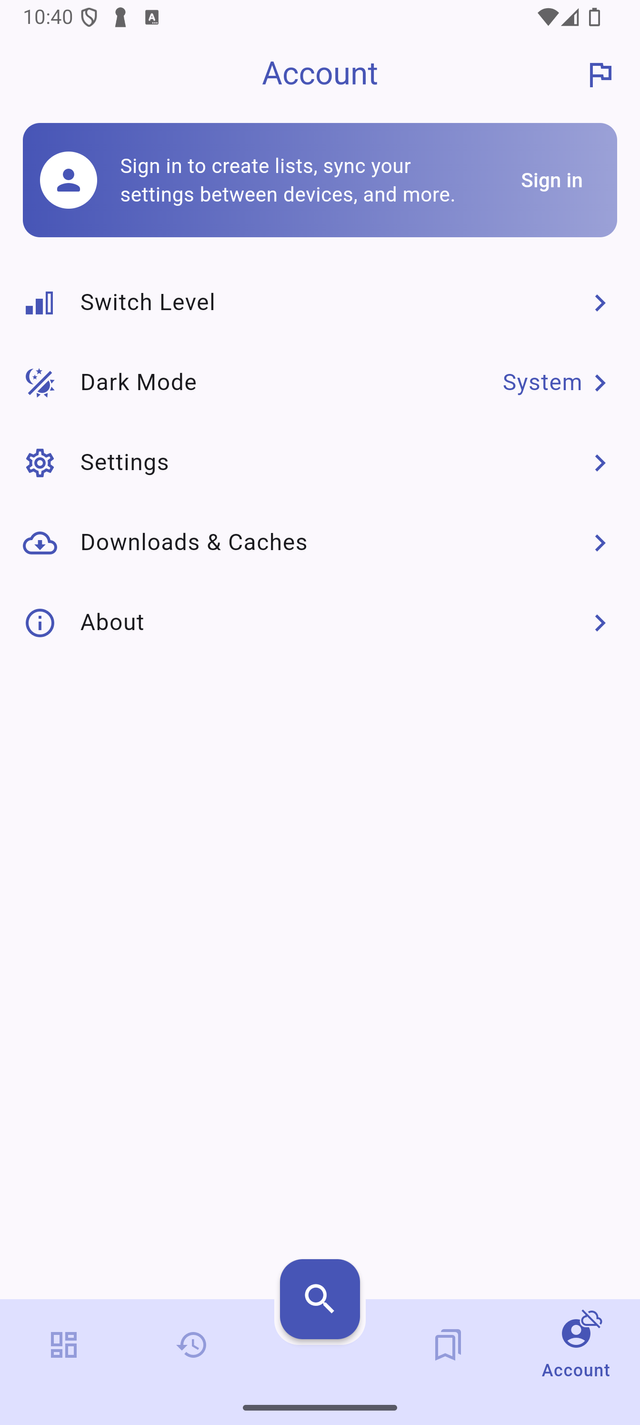The width and height of the screenshot is (640, 1425).
Task: Switch to the bookmarks tab
Action: pyautogui.click(x=448, y=1345)
